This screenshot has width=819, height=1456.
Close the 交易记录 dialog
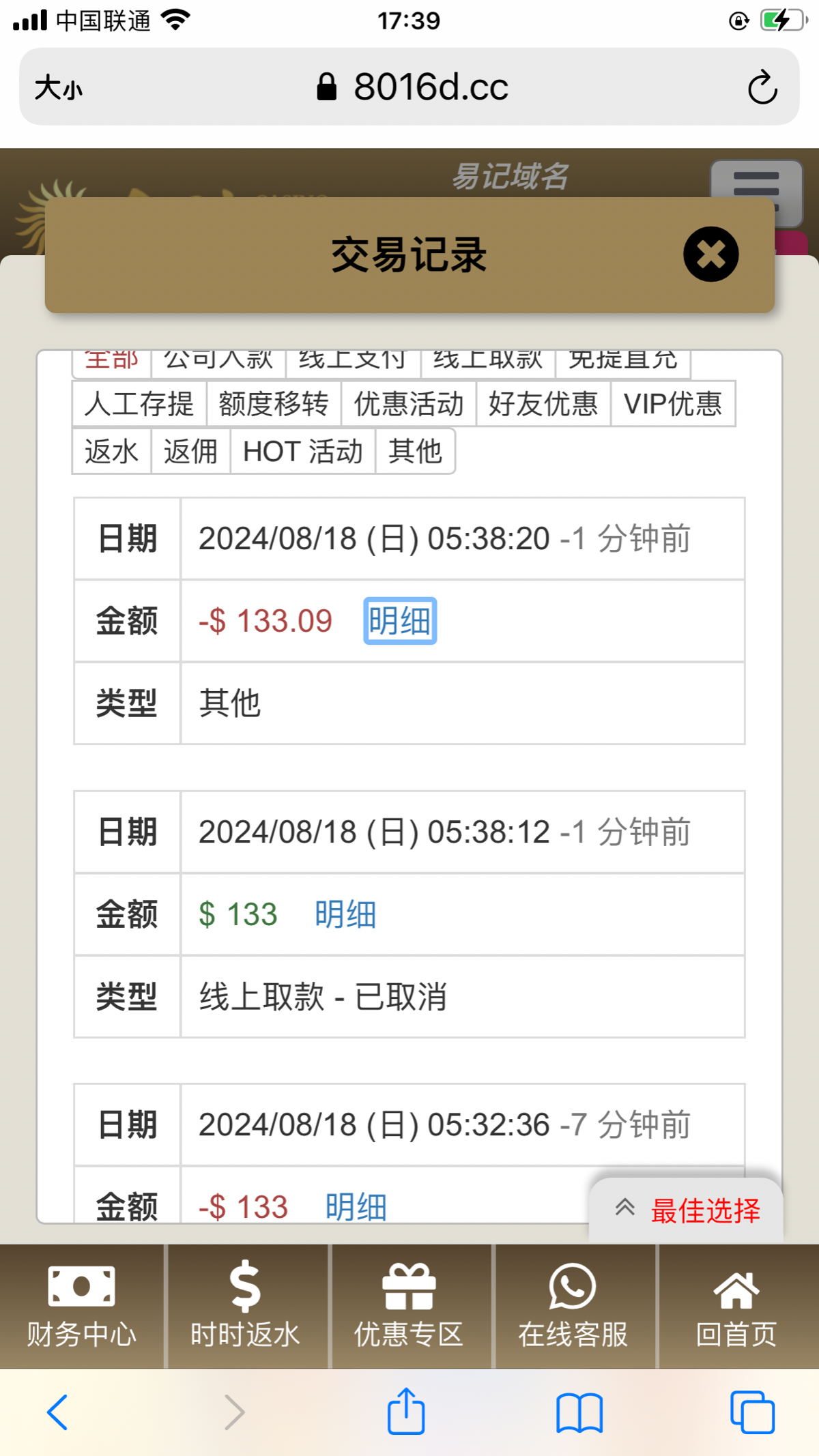click(710, 254)
